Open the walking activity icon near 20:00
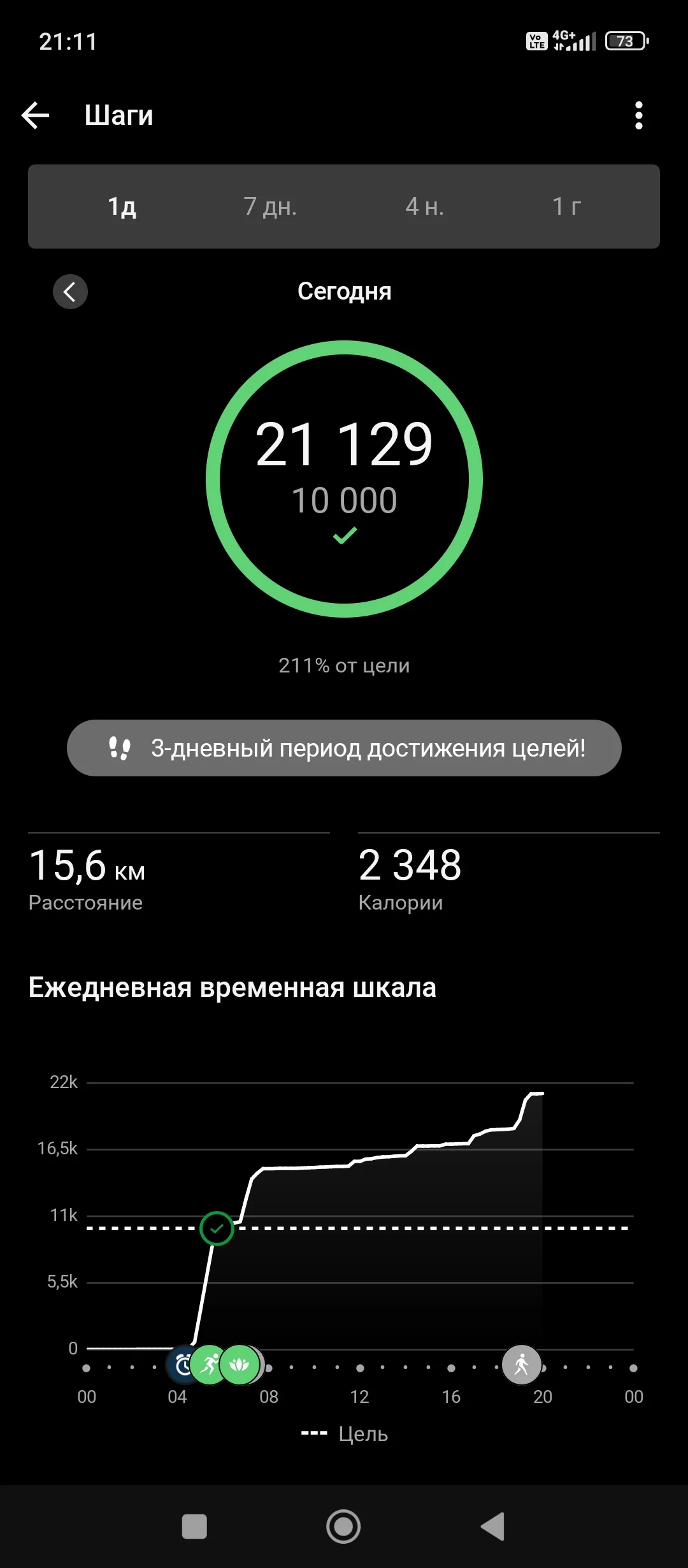The image size is (688, 1568). pos(522,1364)
